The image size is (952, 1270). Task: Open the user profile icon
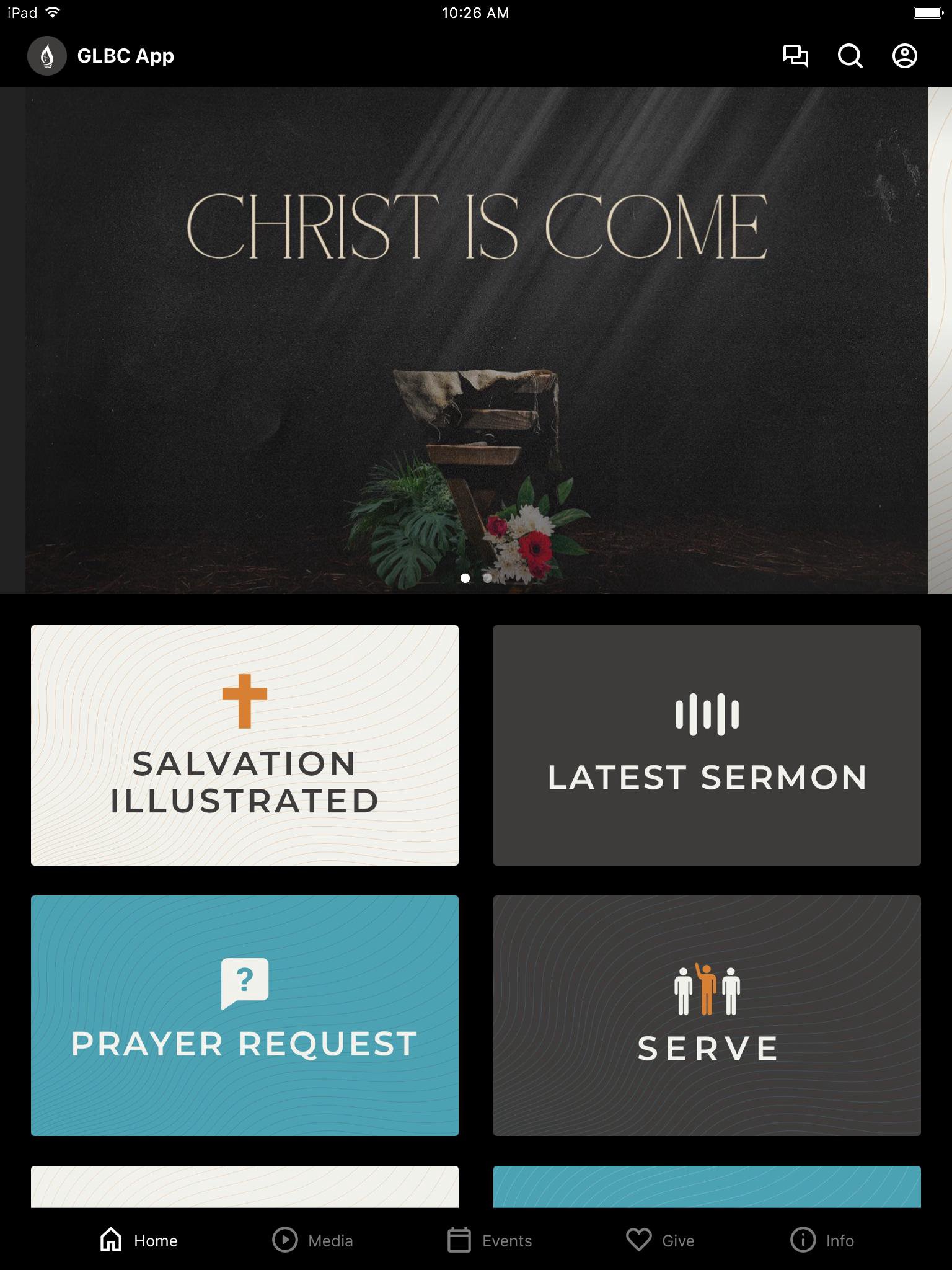coord(904,56)
